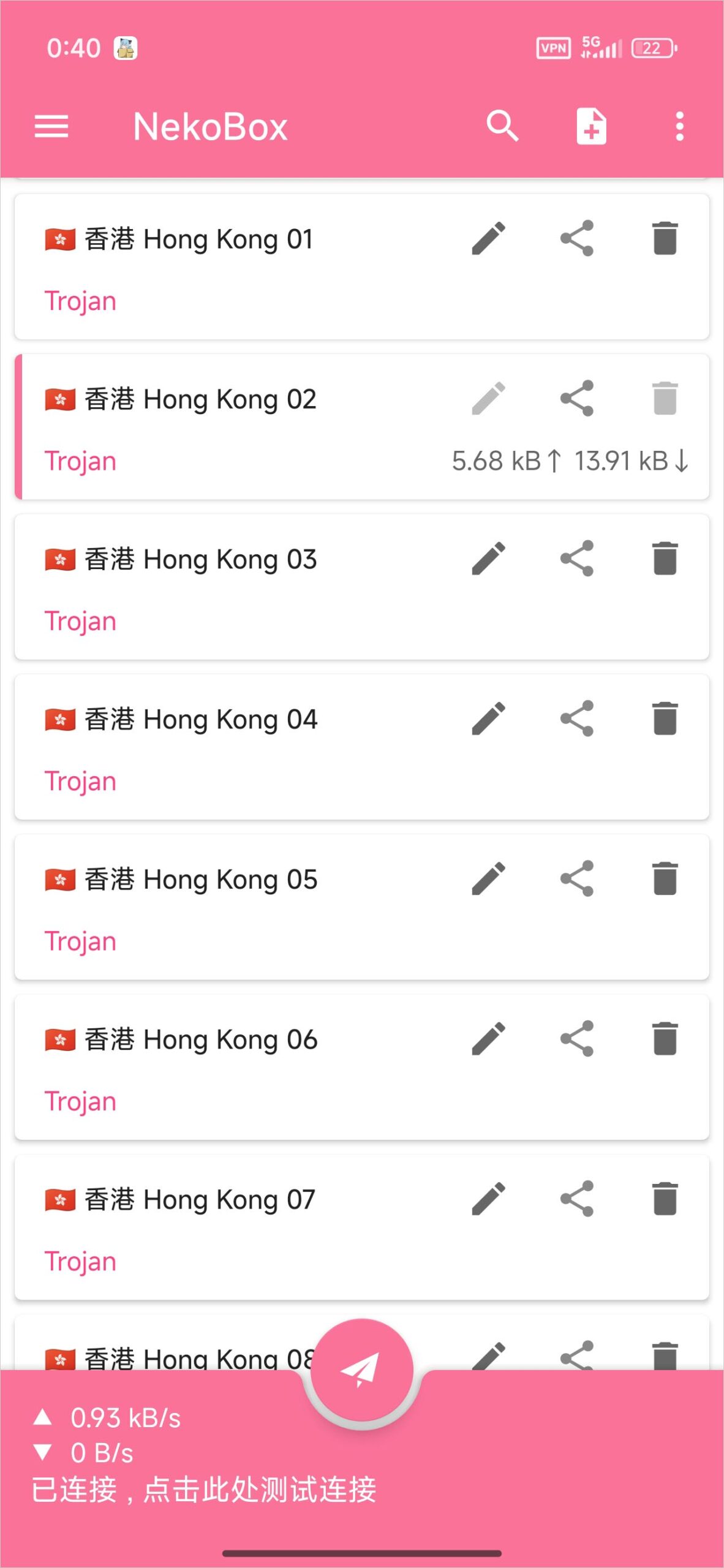
Task: Toggle the VPN connection paper-plane button
Action: 361,1371
